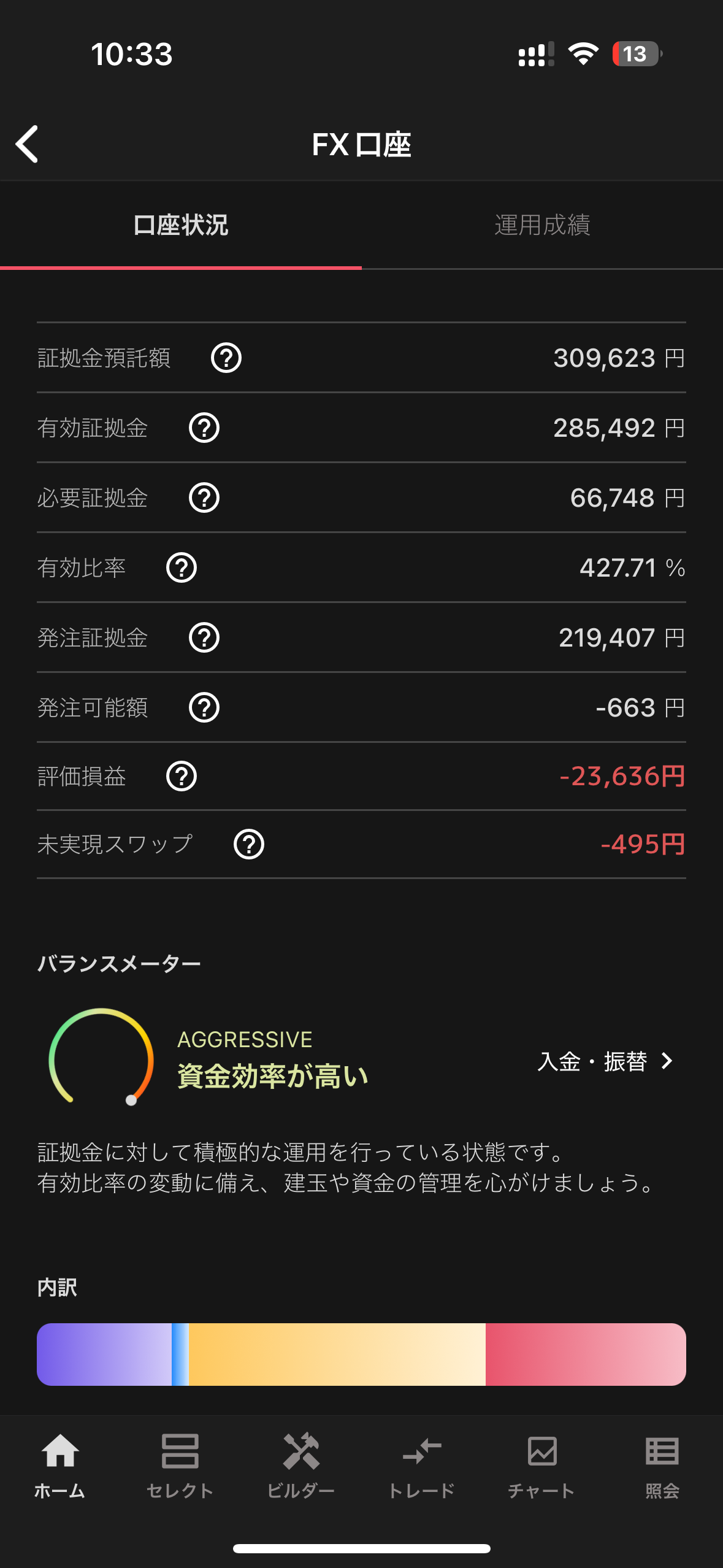Show info about 発注可能額
Viewport: 723px width, 1568px height.
pos(204,707)
